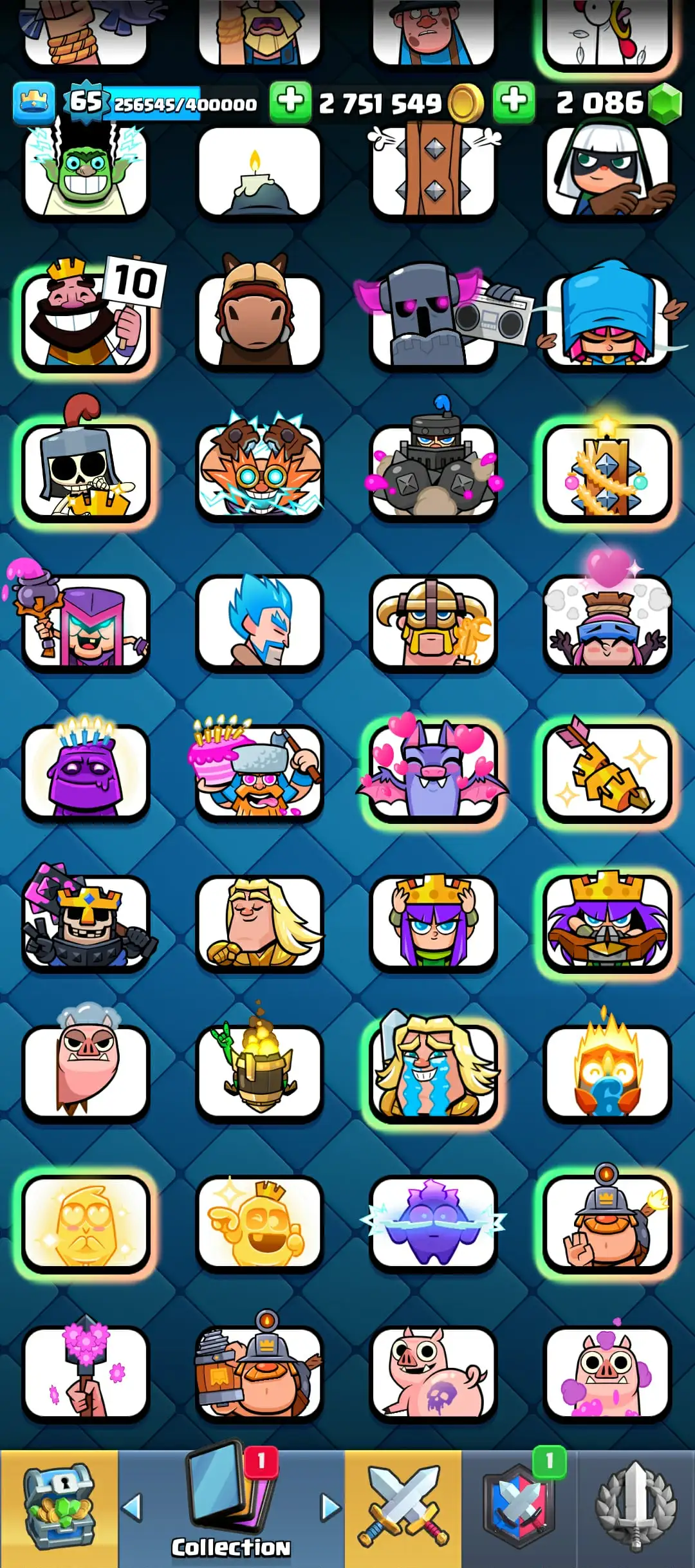Add more gems with plus button
The image size is (695, 1568).
pyautogui.click(x=514, y=102)
